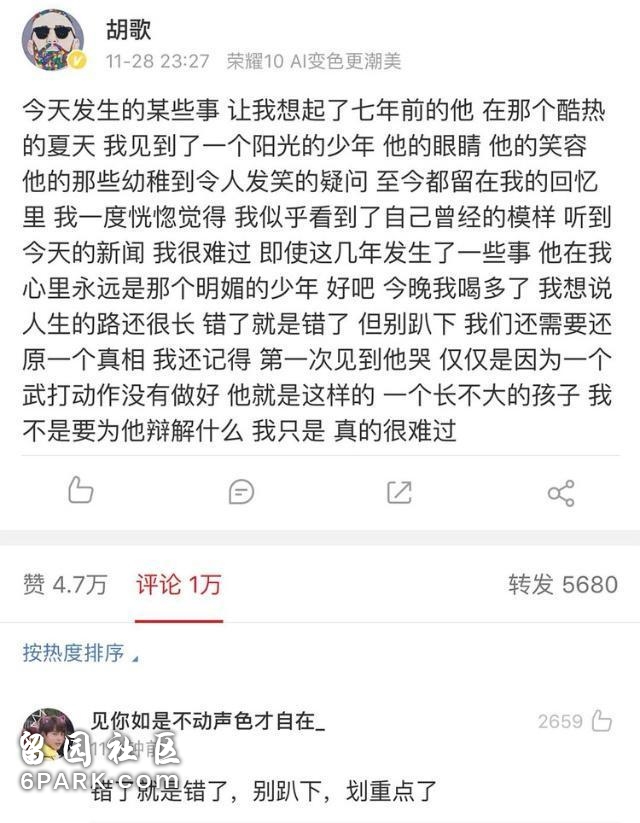Open the comment 错了就是错了，别趴下，划重点了
This screenshot has width=640, height=823.
tap(265, 792)
